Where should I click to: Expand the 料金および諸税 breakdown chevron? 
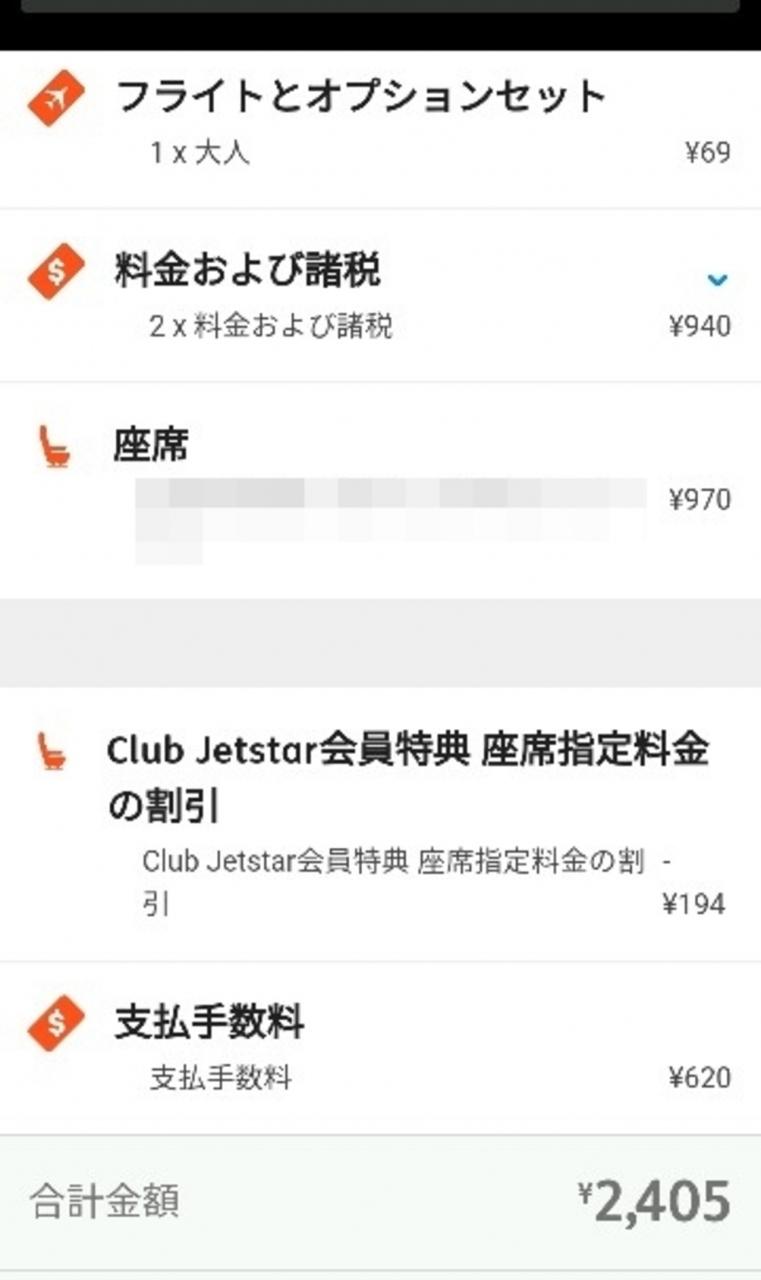tap(717, 280)
